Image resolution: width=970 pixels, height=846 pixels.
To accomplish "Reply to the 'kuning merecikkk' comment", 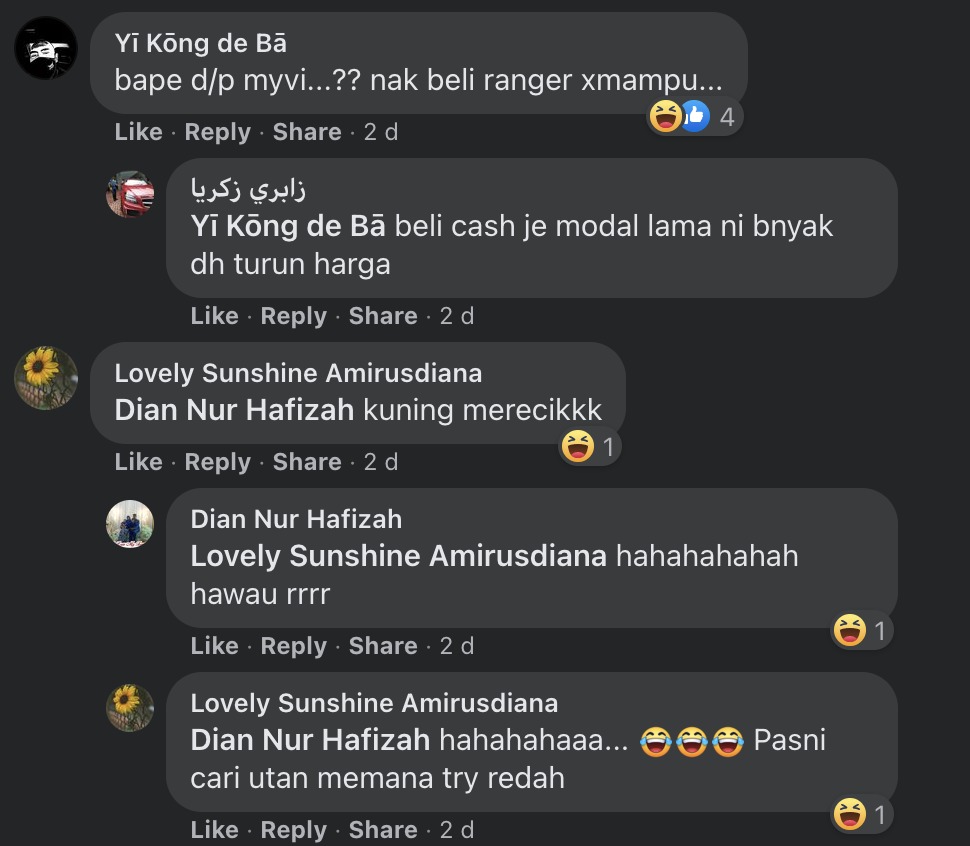I will pyautogui.click(x=217, y=462).
